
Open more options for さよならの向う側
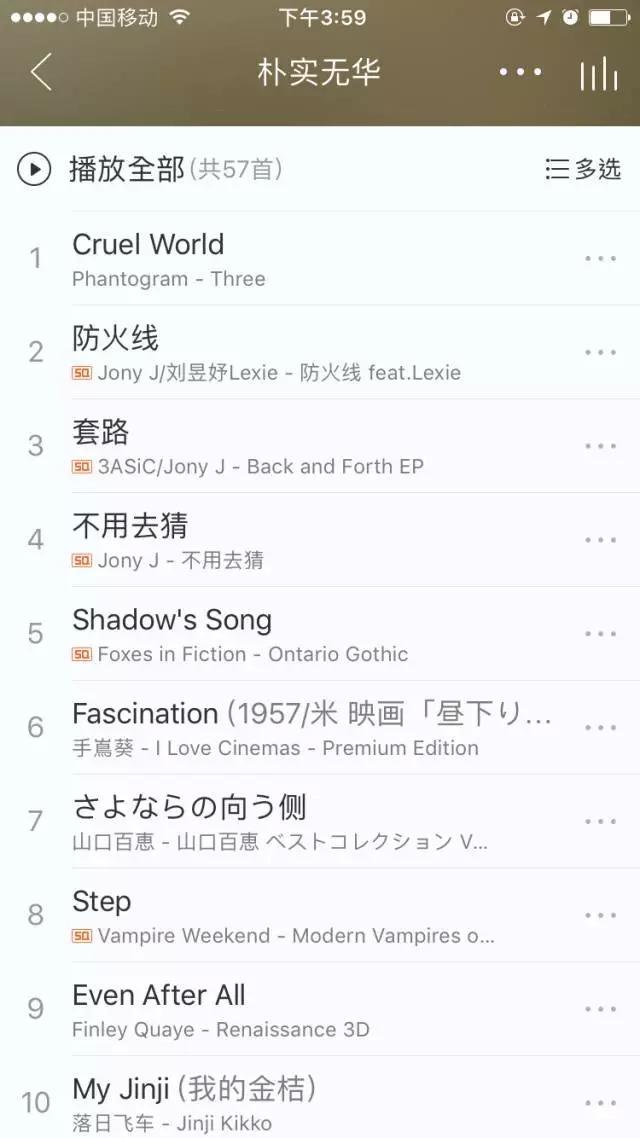click(600, 822)
